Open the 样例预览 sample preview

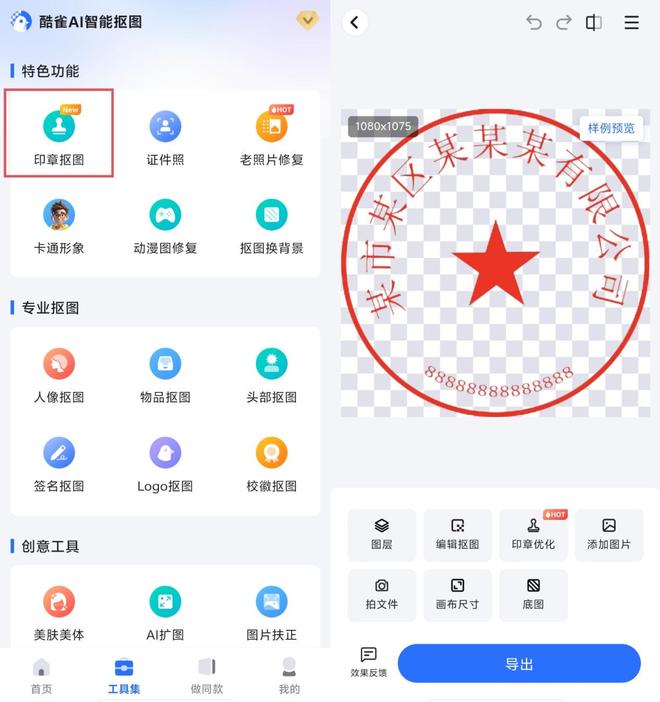[611, 128]
